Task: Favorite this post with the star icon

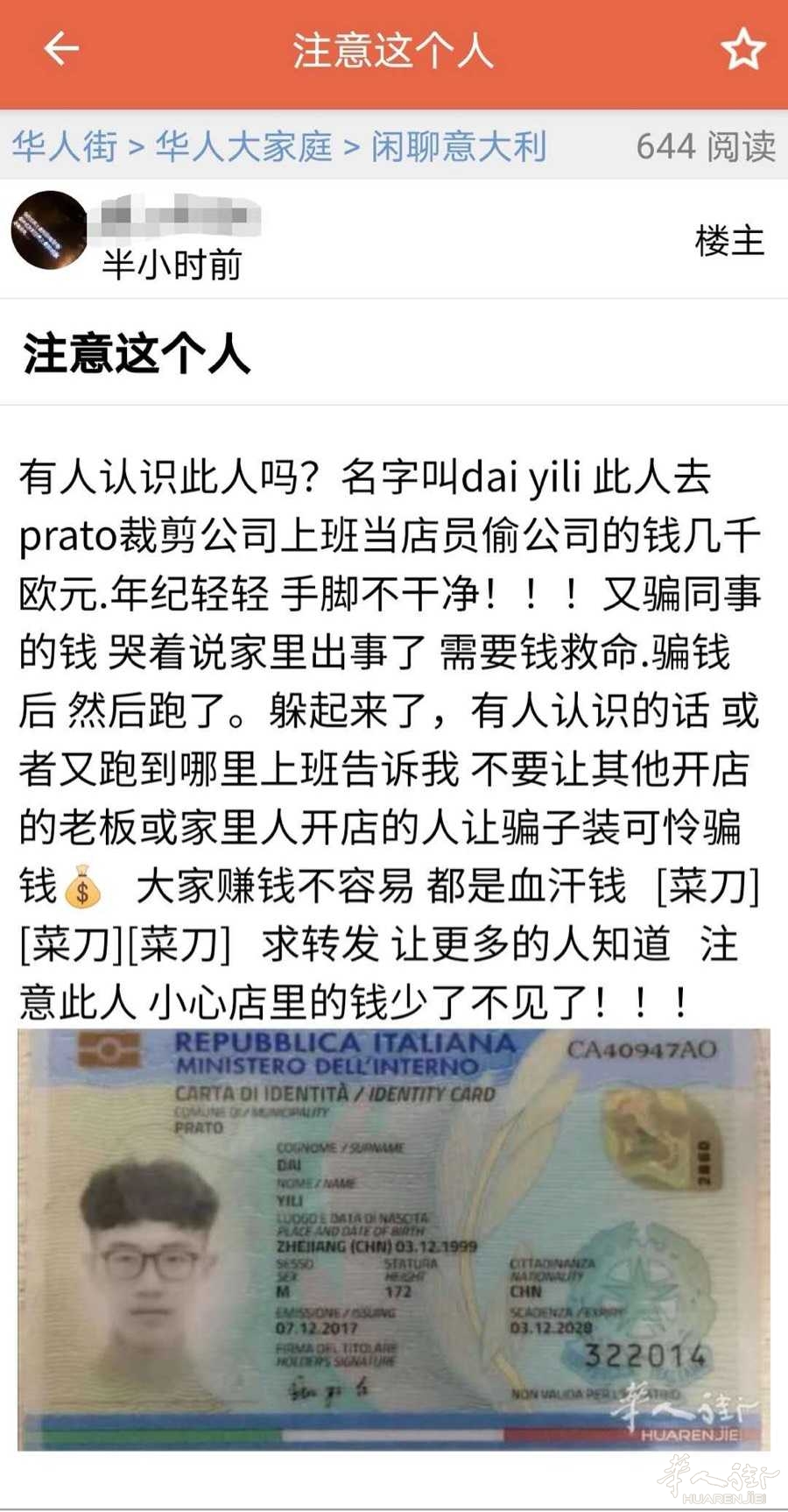Action: 742,50
